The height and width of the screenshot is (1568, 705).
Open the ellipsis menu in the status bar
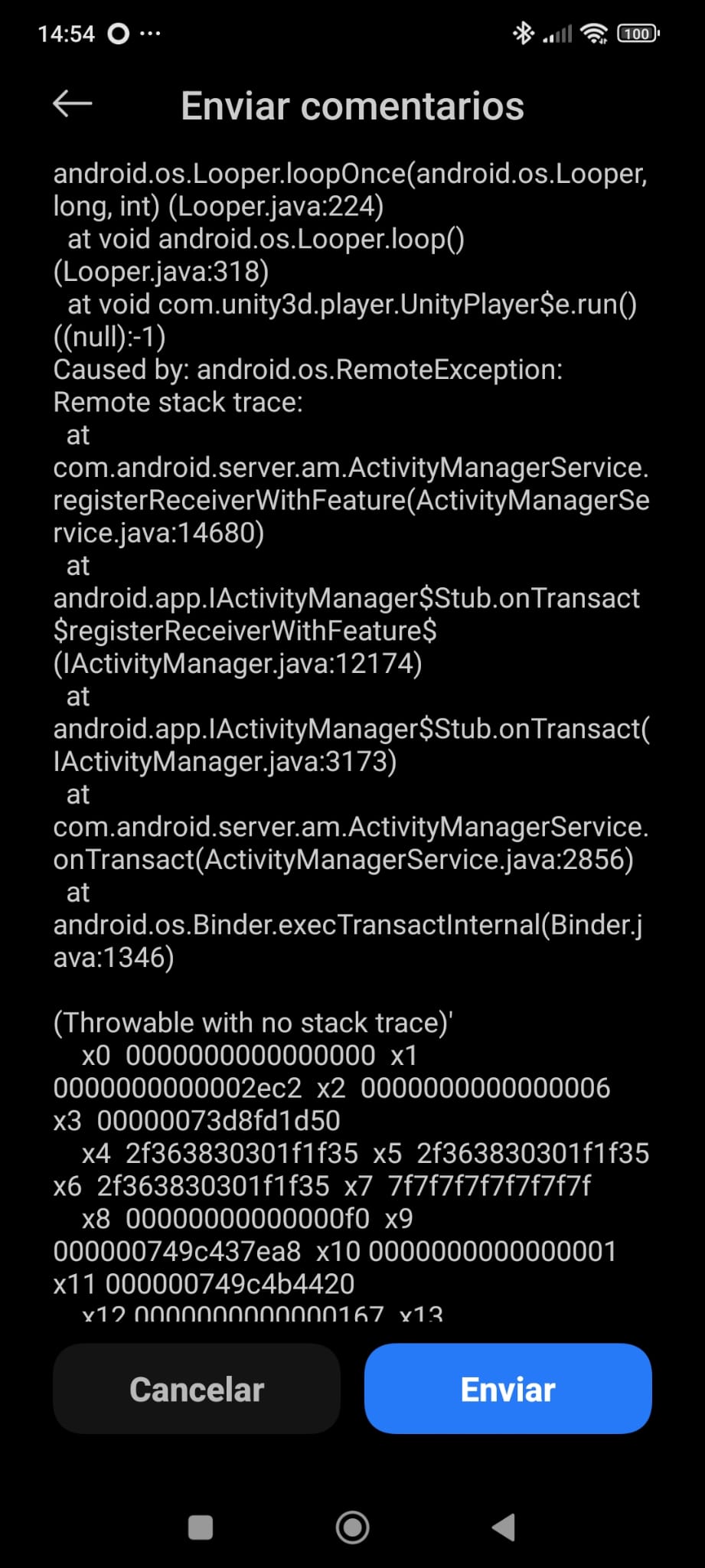151,33
